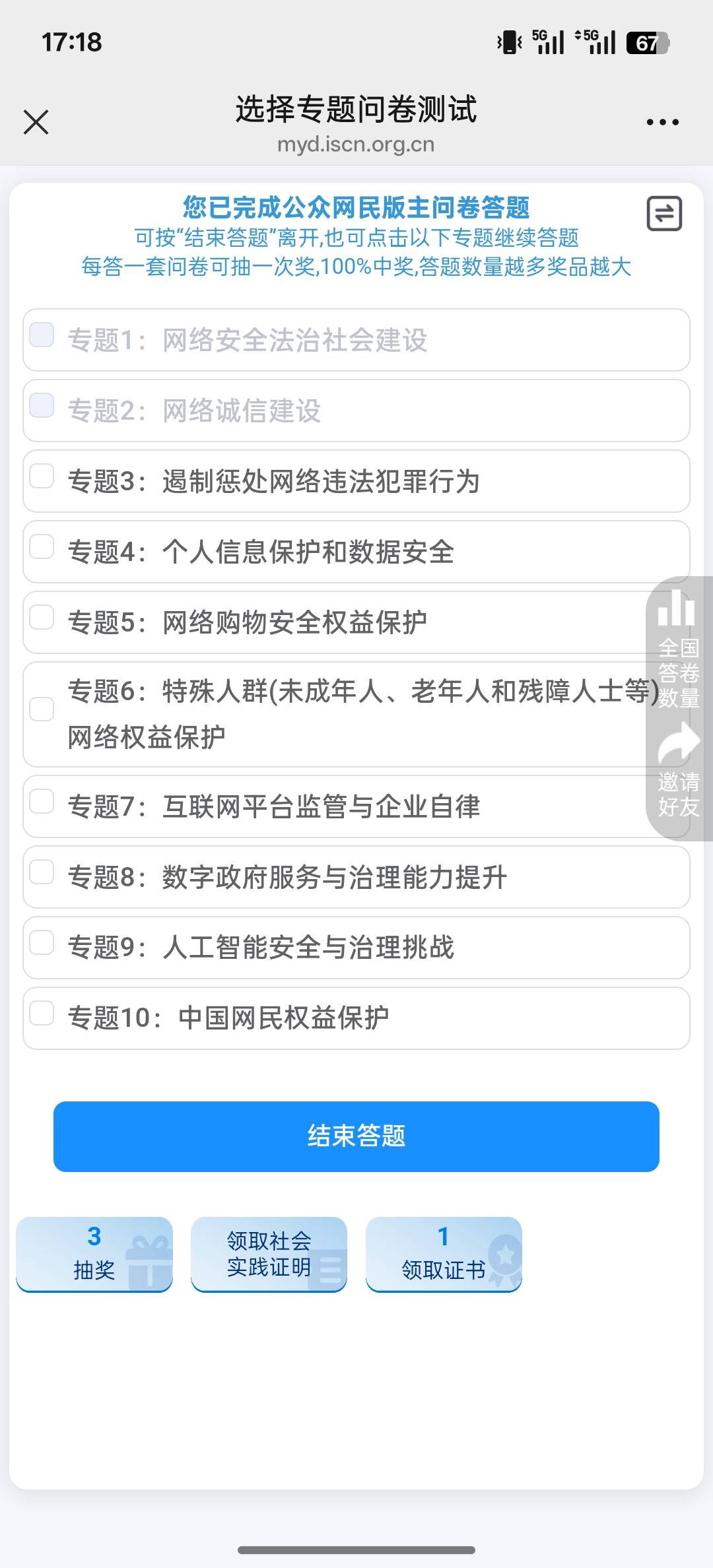Open 领取证书 to claim certificate
The image size is (713, 1568).
pos(444,1254)
